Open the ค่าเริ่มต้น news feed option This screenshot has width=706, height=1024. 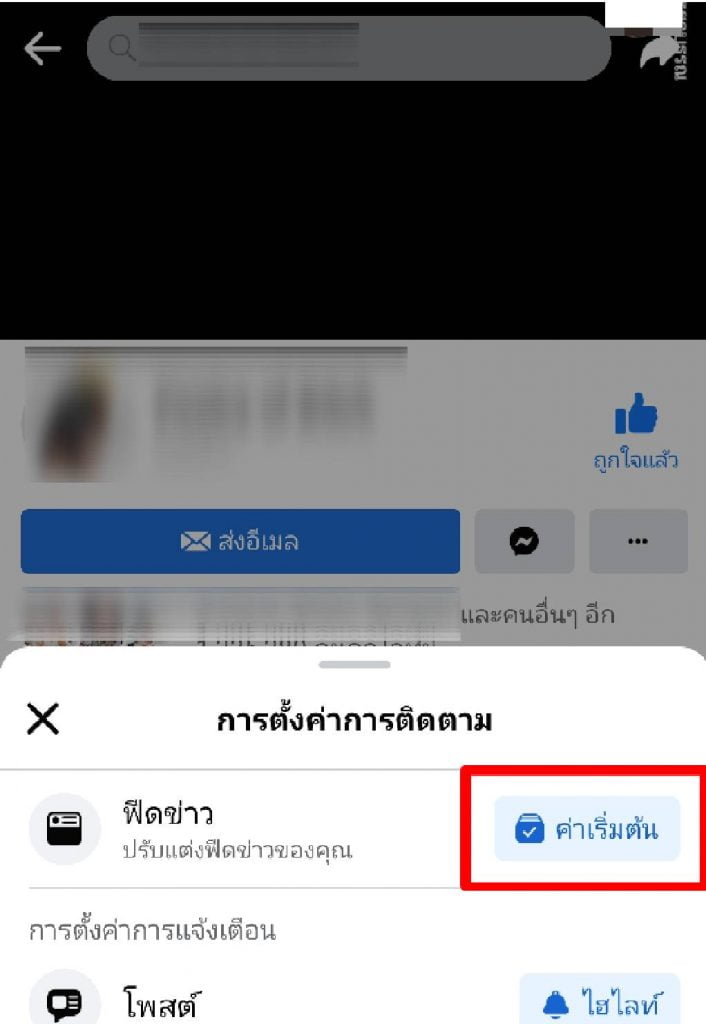tap(587, 829)
